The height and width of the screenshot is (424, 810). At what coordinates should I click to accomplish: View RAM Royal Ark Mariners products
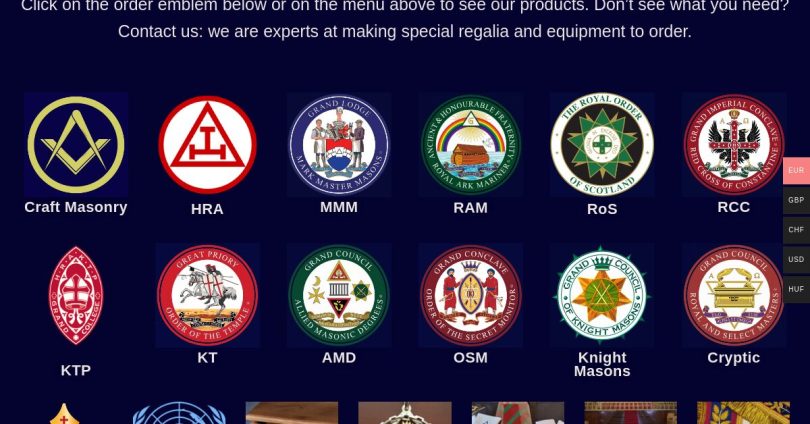pyautogui.click(x=471, y=144)
